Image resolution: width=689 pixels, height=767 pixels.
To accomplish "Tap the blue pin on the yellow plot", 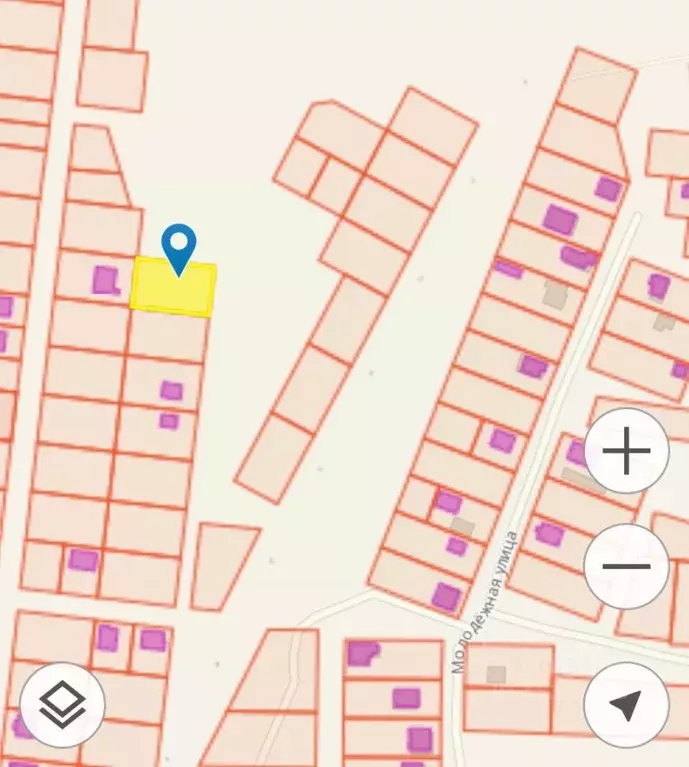I will pyautogui.click(x=179, y=245).
